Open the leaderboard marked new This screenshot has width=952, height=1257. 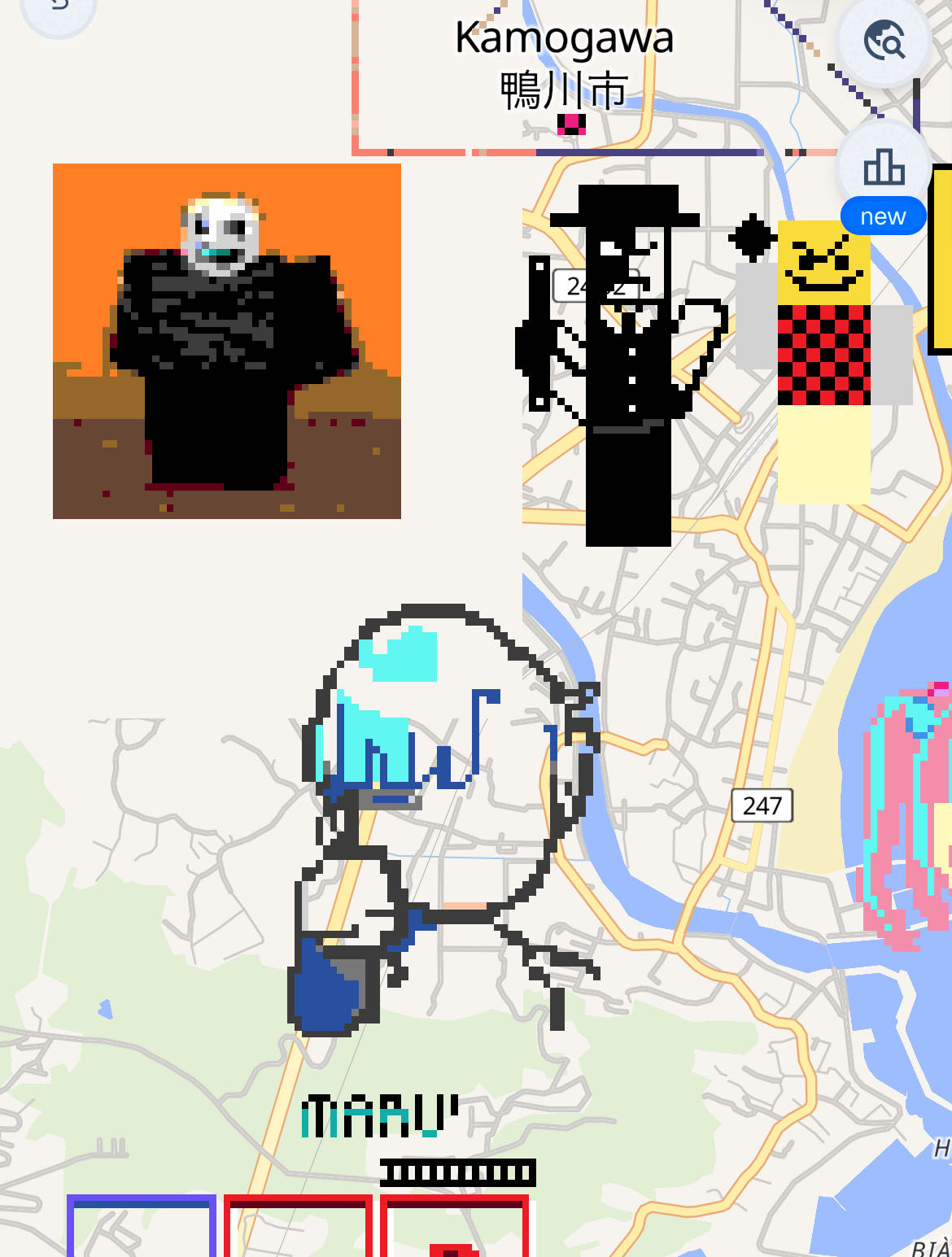884,168
